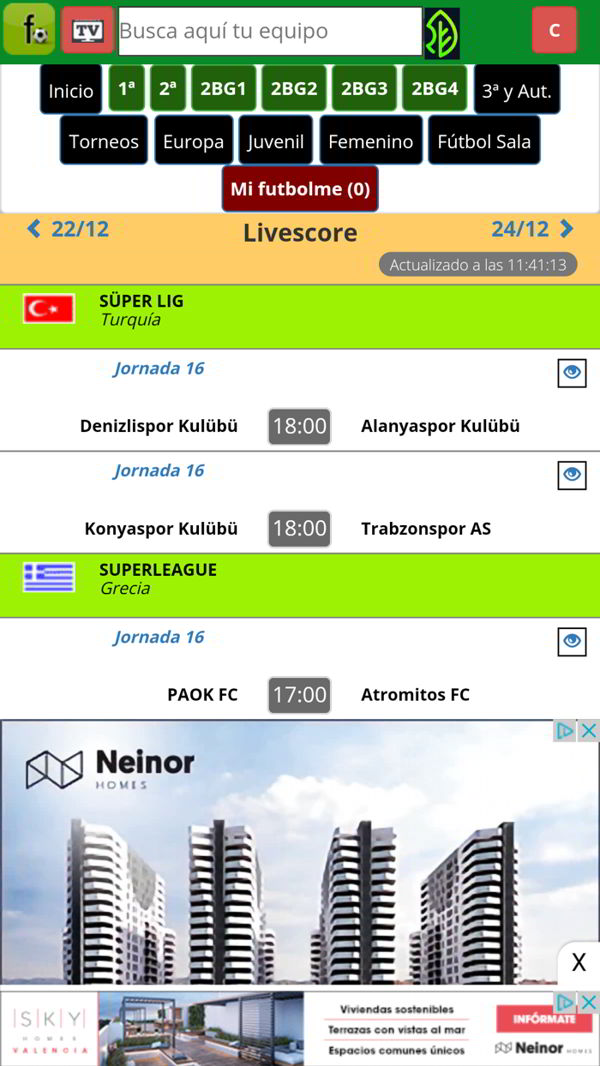Select the 2BG1 group
Screen dimensions: 600x1066
pos(223,89)
